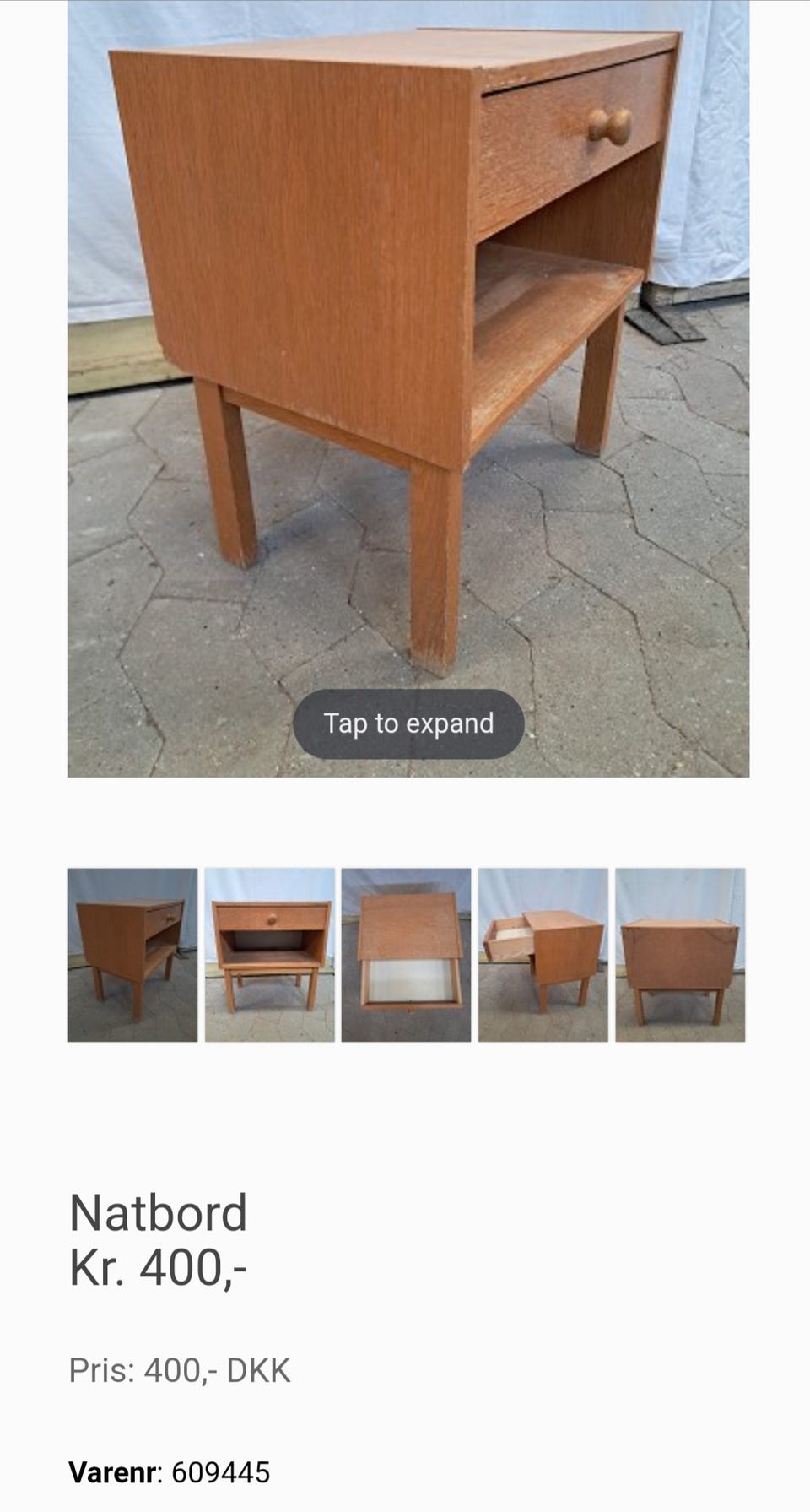The width and height of the screenshot is (810, 1512).
Task: Tap the drawer knob in the main photo
Action: [x=611, y=127]
